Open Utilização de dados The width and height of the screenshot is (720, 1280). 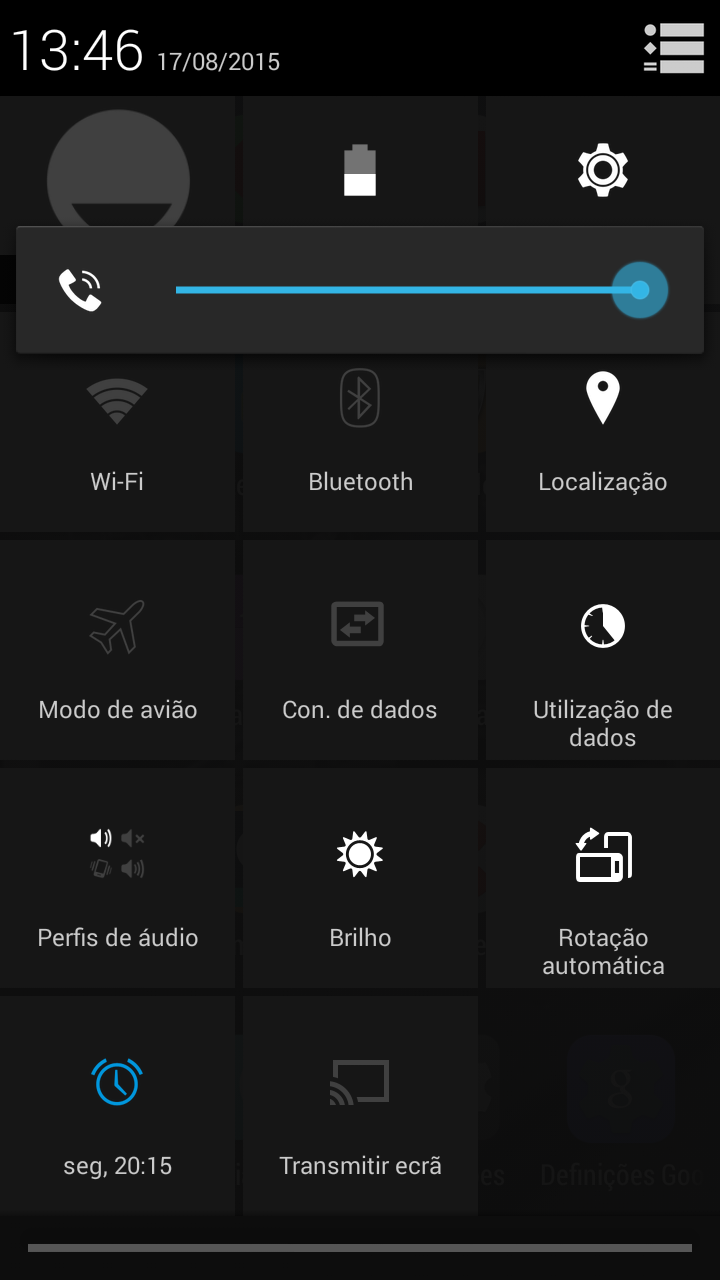(602, 650)
